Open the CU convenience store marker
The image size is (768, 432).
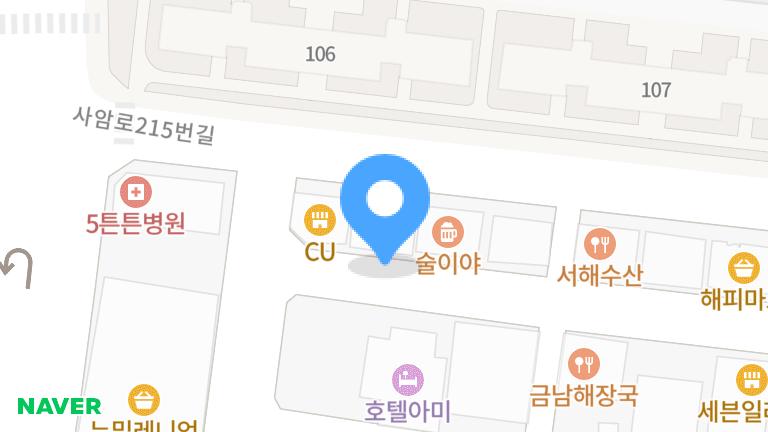coord(319,220)
